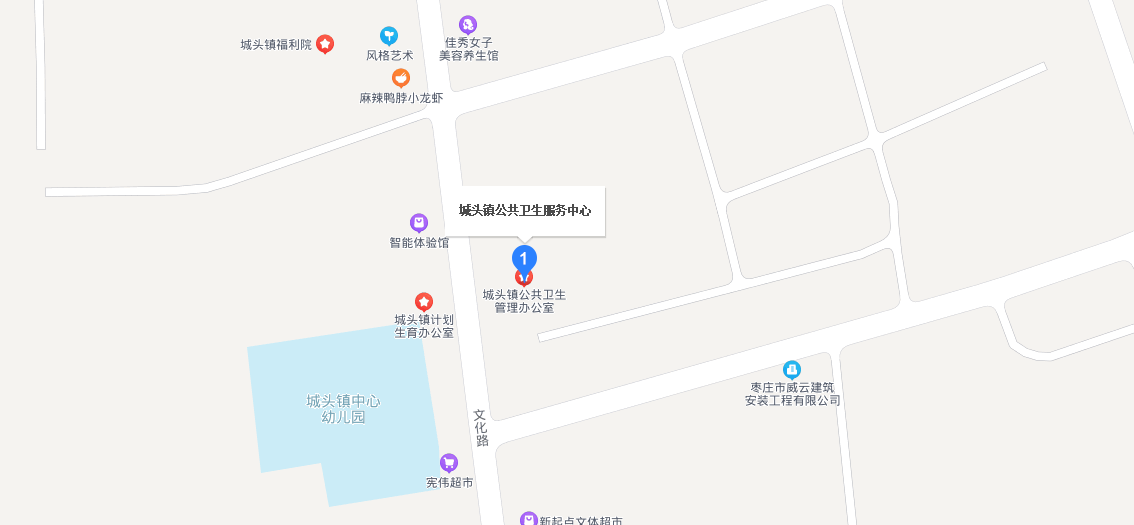This screenshot has width=1134, height=525.
Task: Select the 麻辣鸭脖小龙虾 restaurant pin
Action: click(401, 78)
